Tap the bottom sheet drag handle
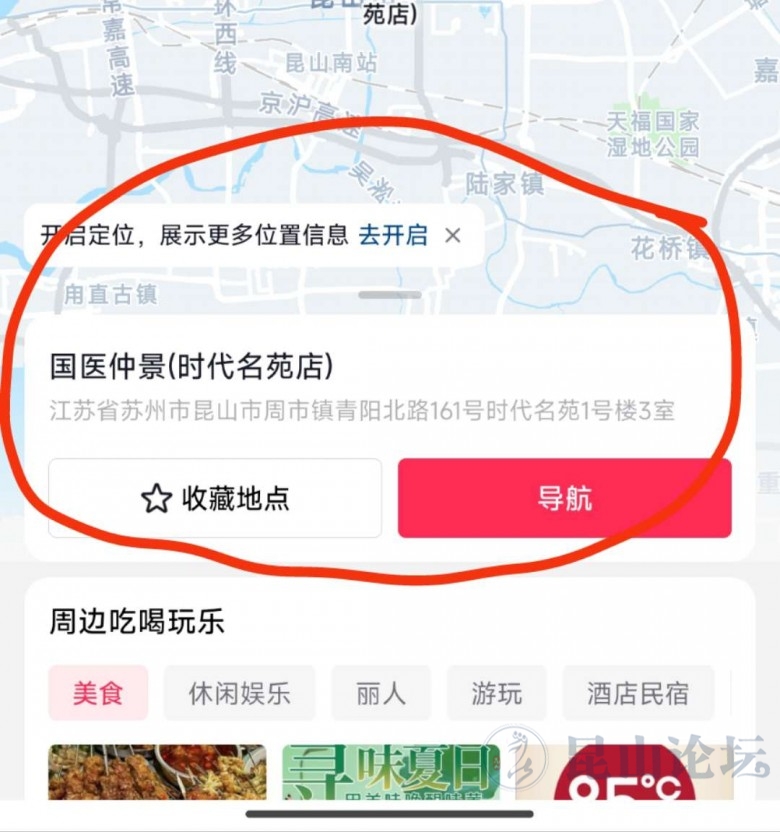 pyautogui.click(x=390, y=295)
